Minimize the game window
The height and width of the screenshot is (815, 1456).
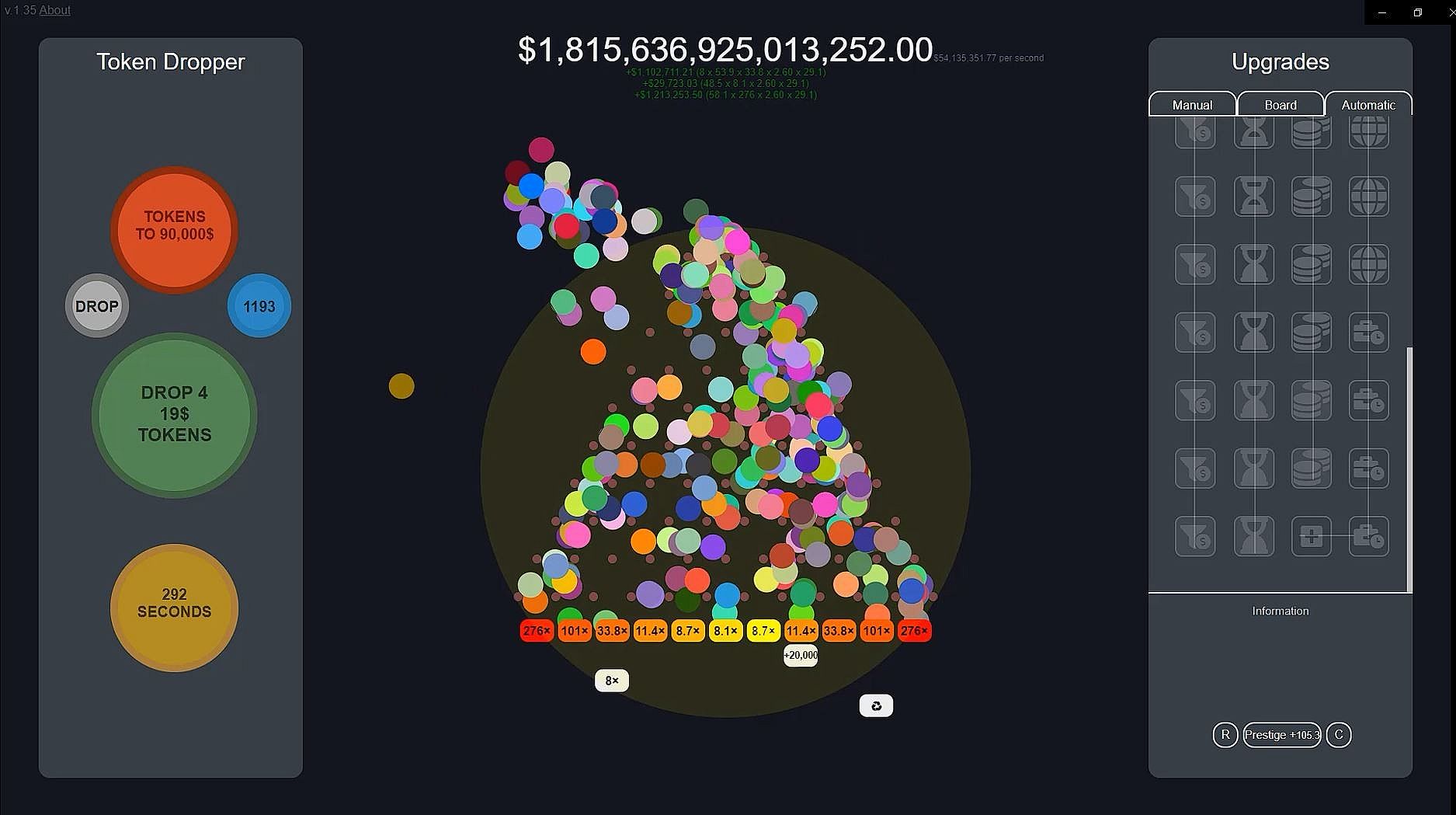[x=1382, y=12]
